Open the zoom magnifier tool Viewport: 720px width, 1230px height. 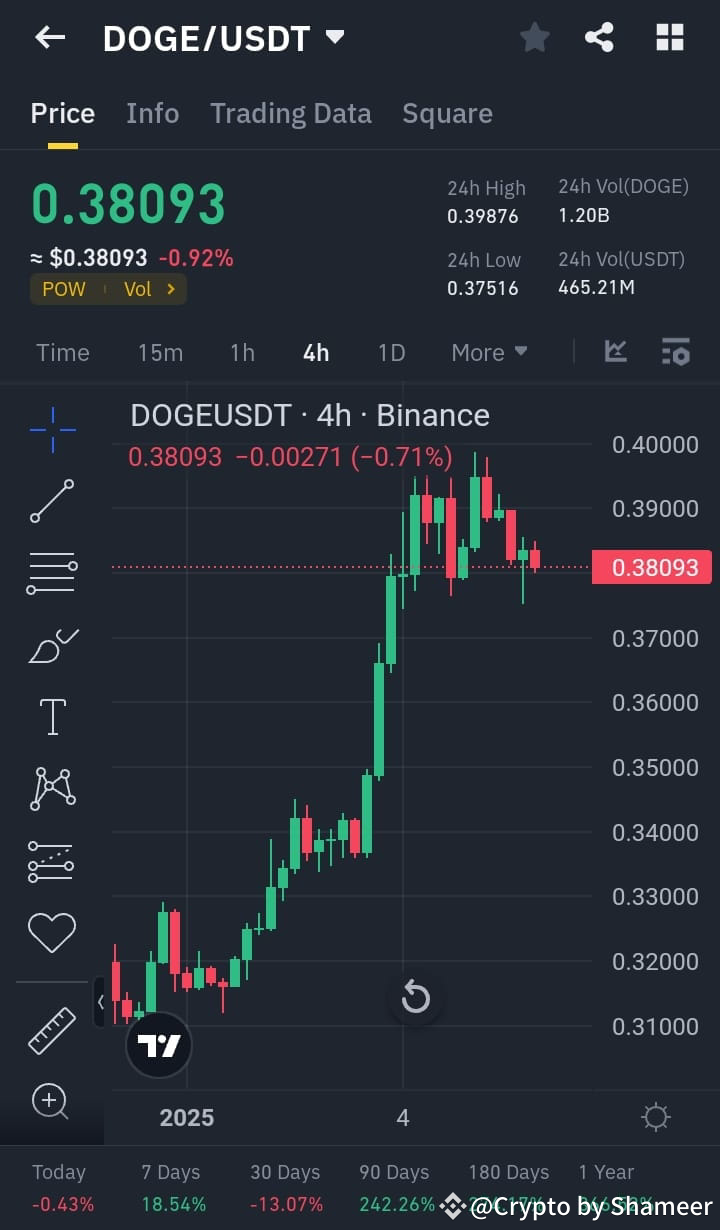tap(51, 1101)
